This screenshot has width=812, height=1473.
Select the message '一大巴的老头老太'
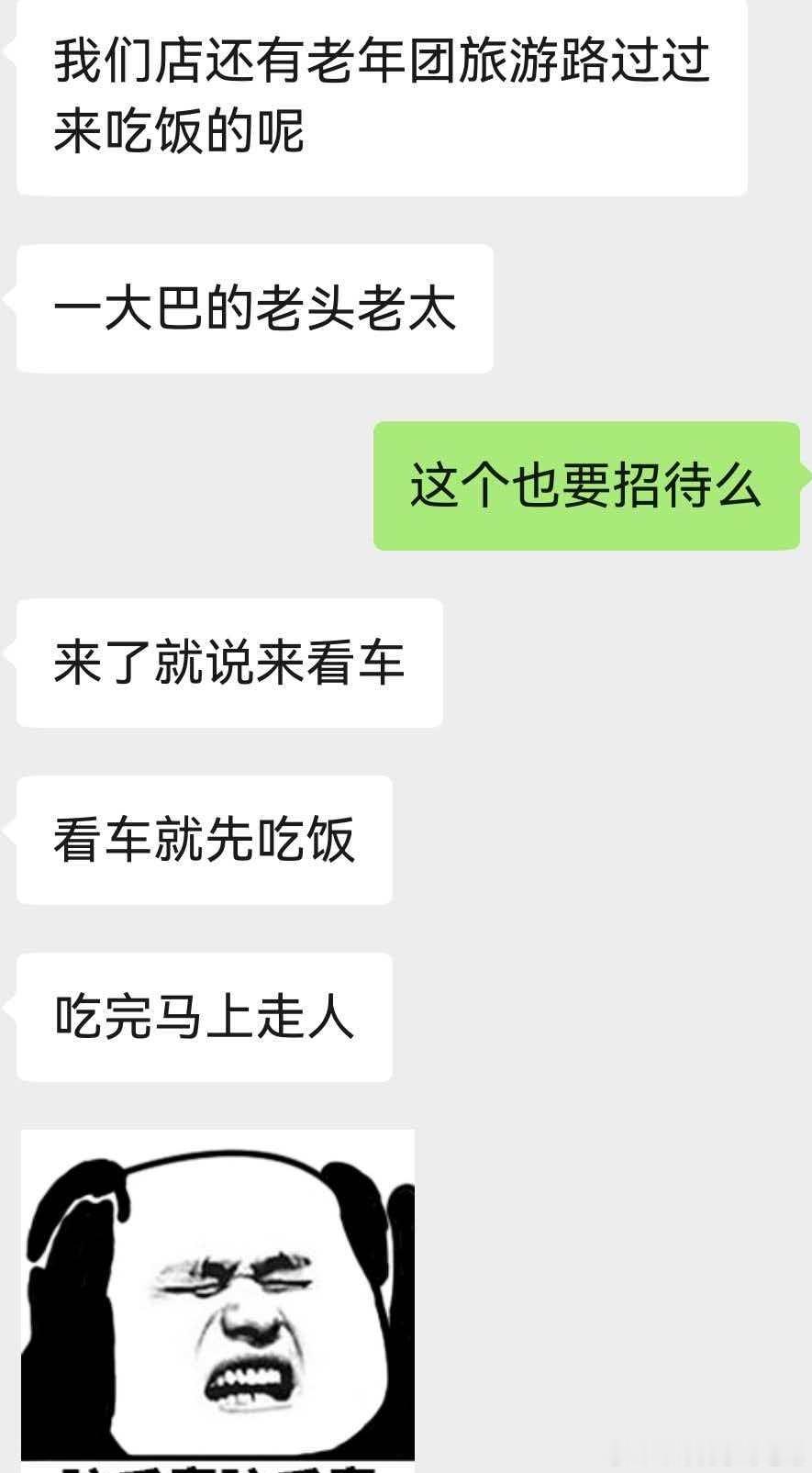point(254,308)
